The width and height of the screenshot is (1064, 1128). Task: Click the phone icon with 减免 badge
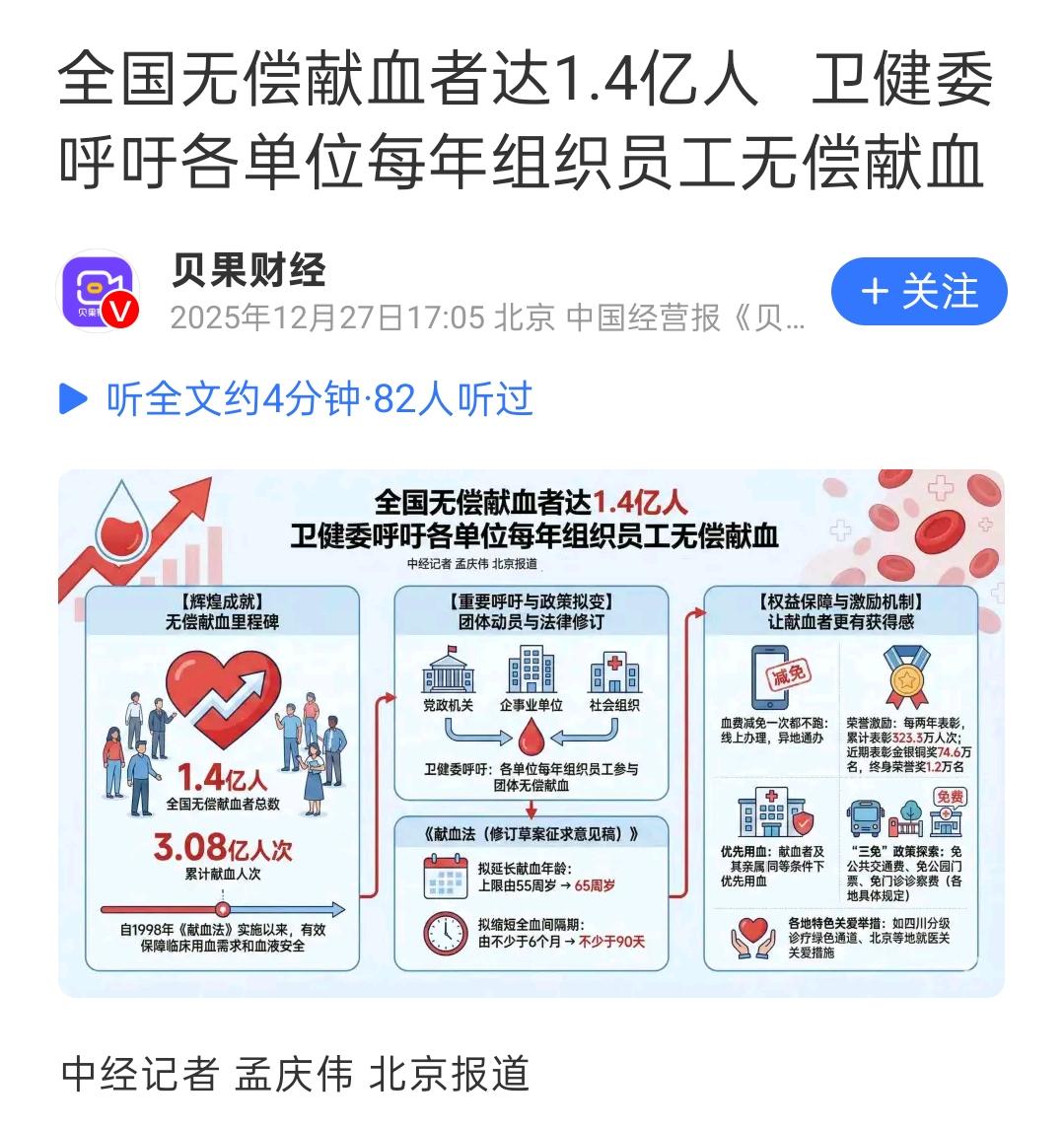click(x=769, y=677)
